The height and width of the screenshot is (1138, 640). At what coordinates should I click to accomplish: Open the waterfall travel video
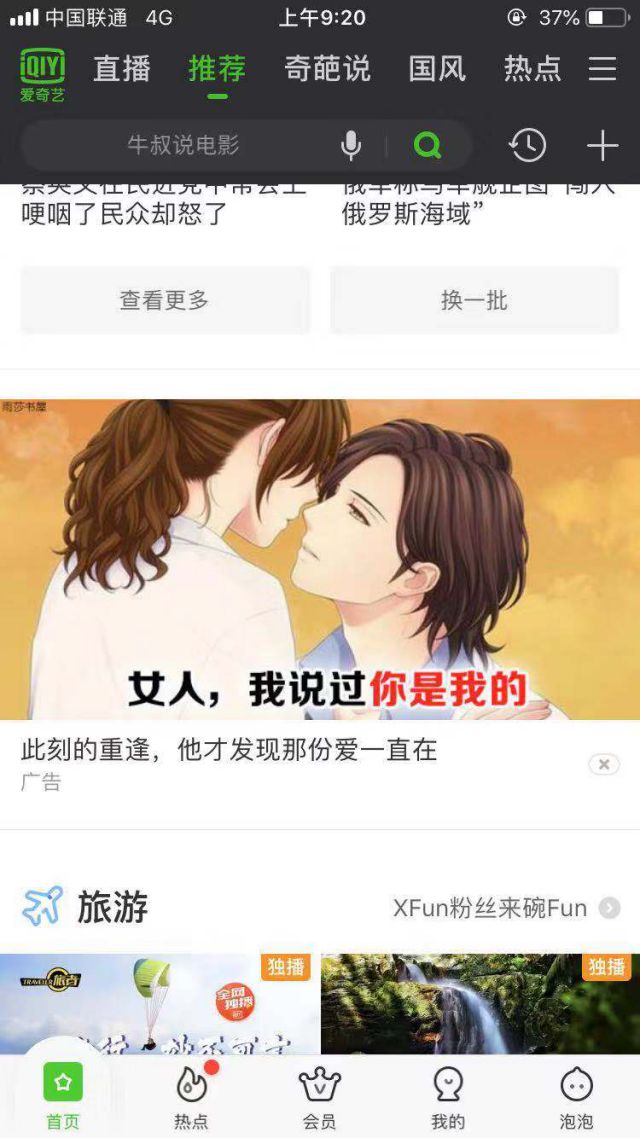pyautogui.click(x=480, y=1002)
